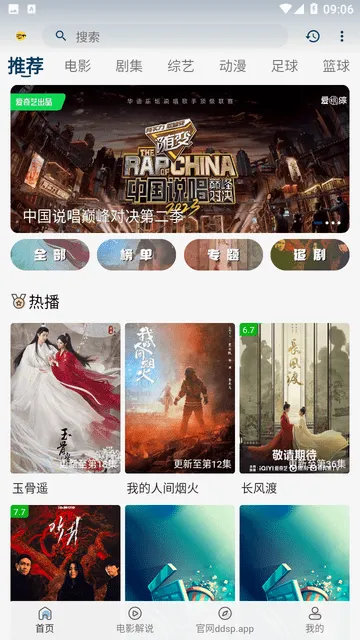Open the 榜单 rankings chip

click(x=136, y=255)
